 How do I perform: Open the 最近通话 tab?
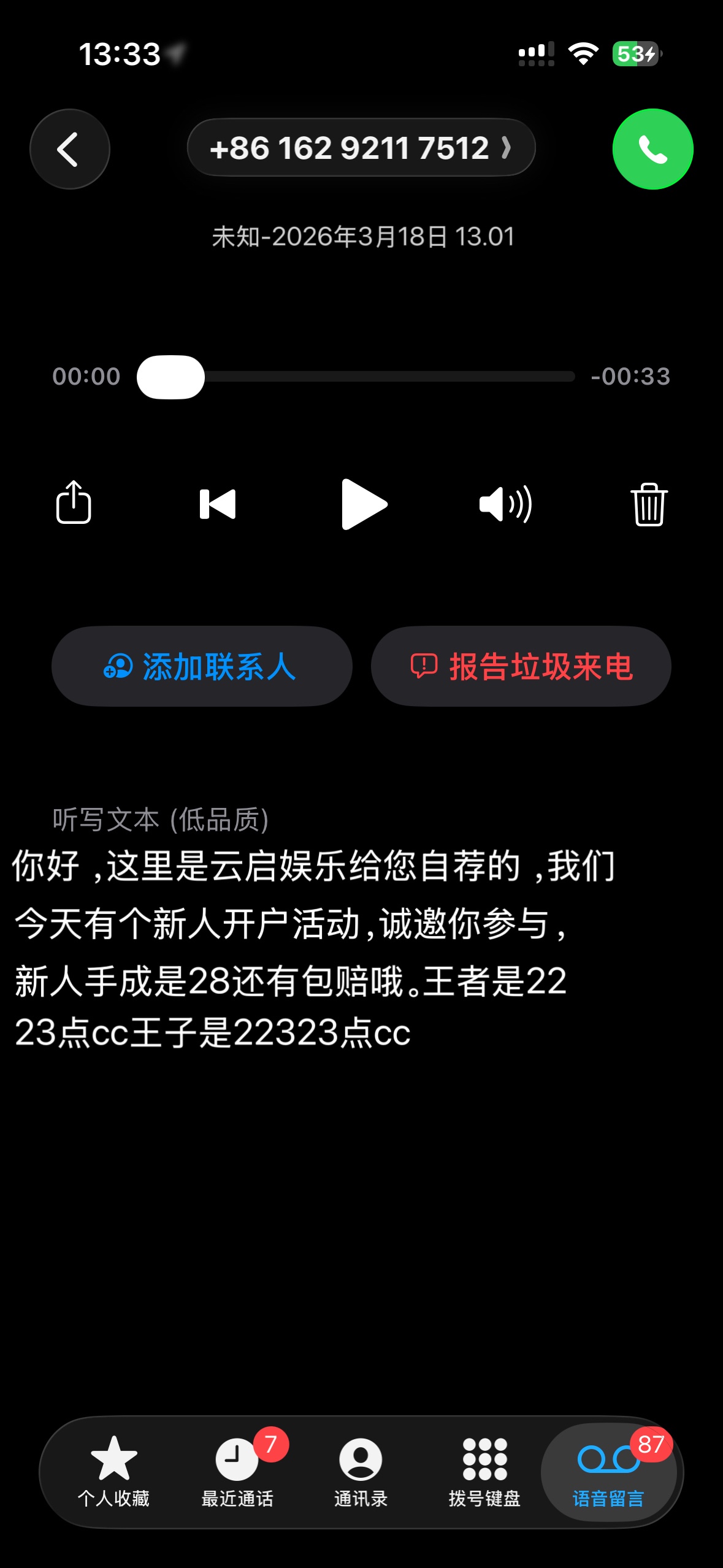238,1471
